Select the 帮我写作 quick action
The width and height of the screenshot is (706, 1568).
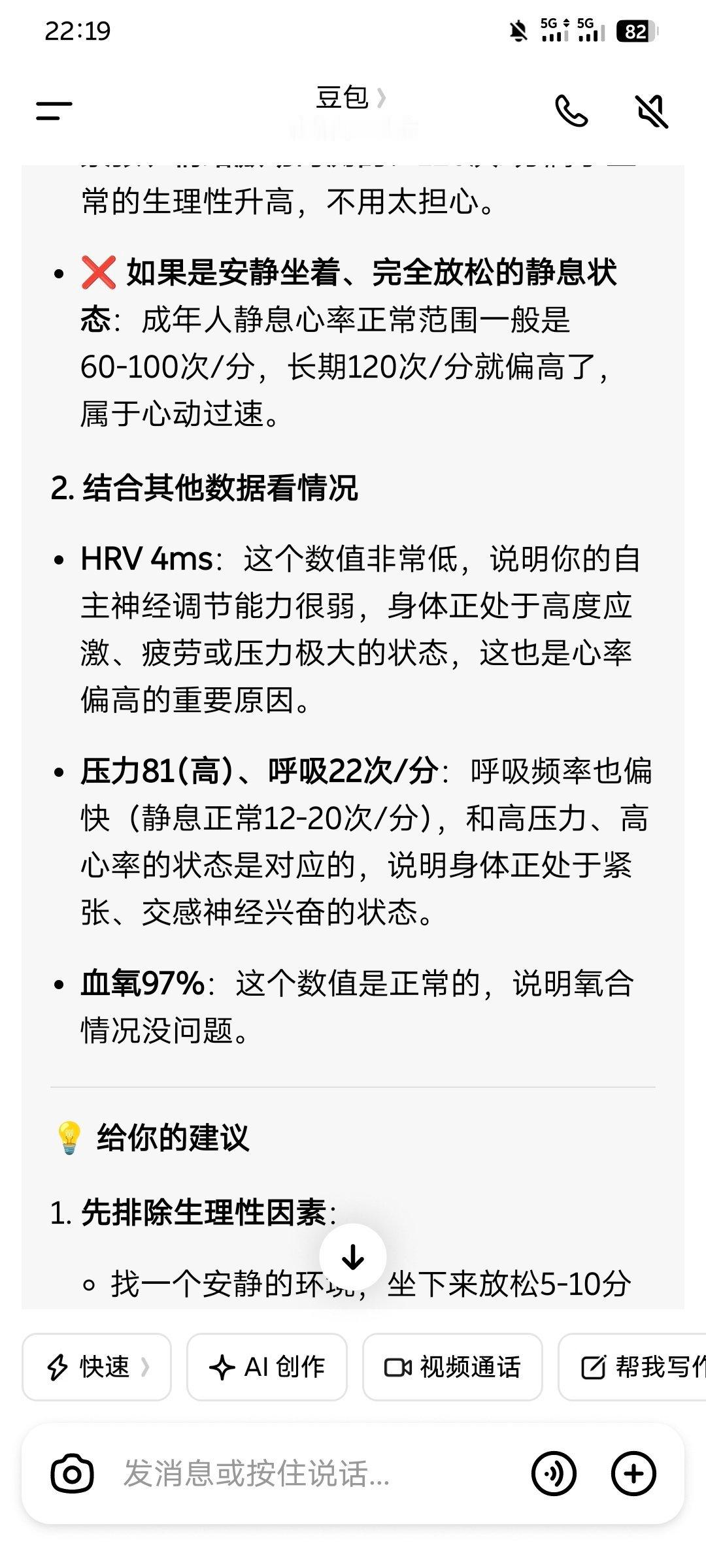(637, 1367)
